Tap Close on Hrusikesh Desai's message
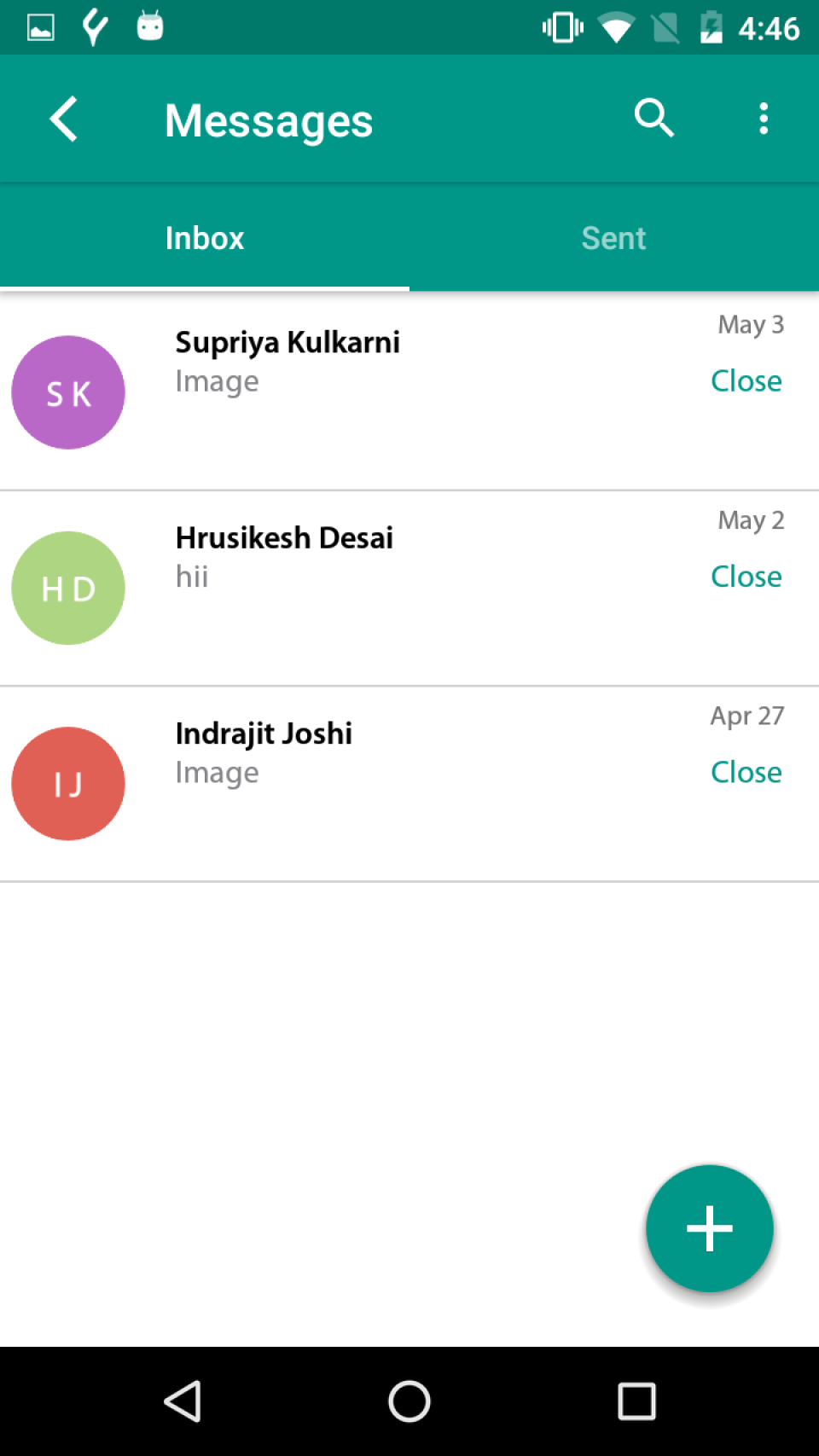This screenshot has width=819, height=1456. click(x=746, y=577)
